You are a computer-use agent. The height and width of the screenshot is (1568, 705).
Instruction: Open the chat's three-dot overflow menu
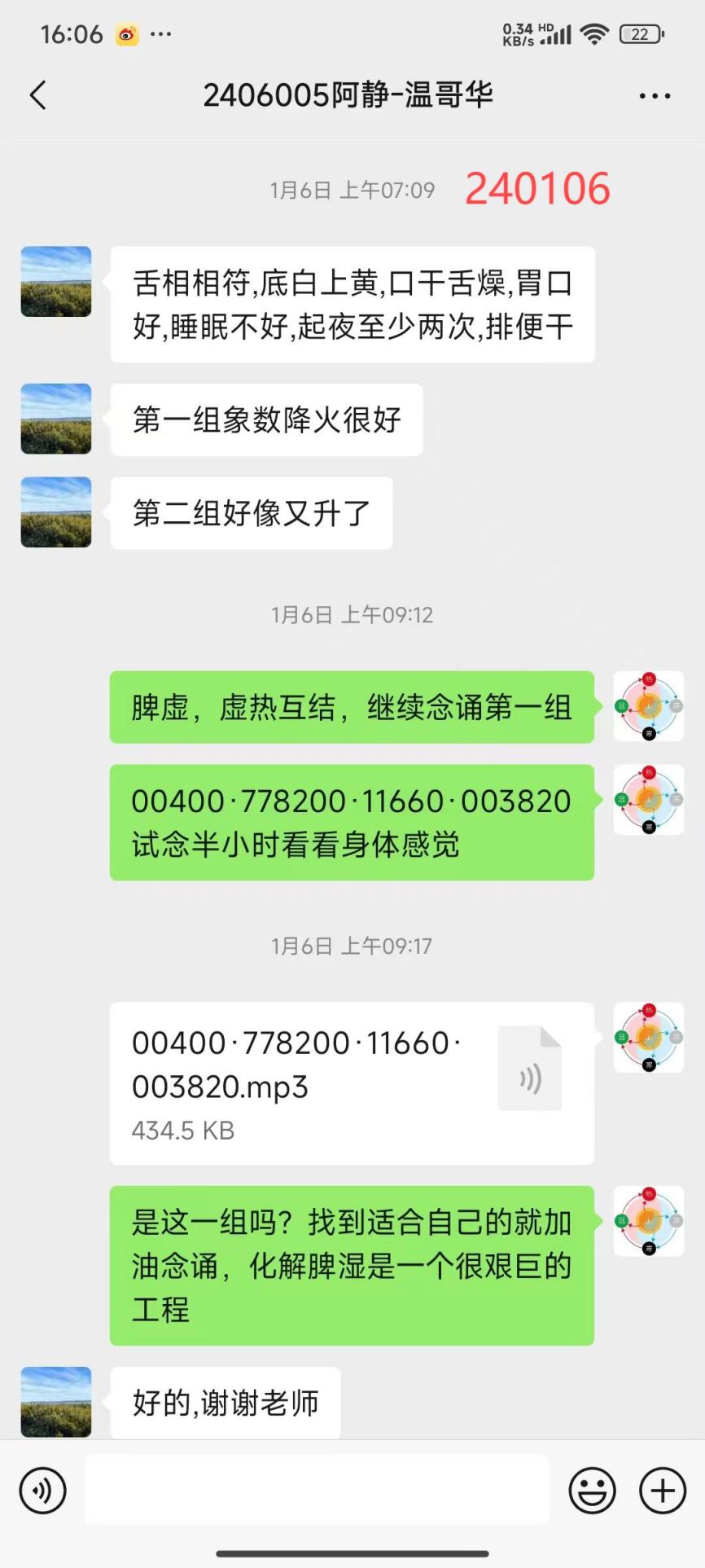655,96
